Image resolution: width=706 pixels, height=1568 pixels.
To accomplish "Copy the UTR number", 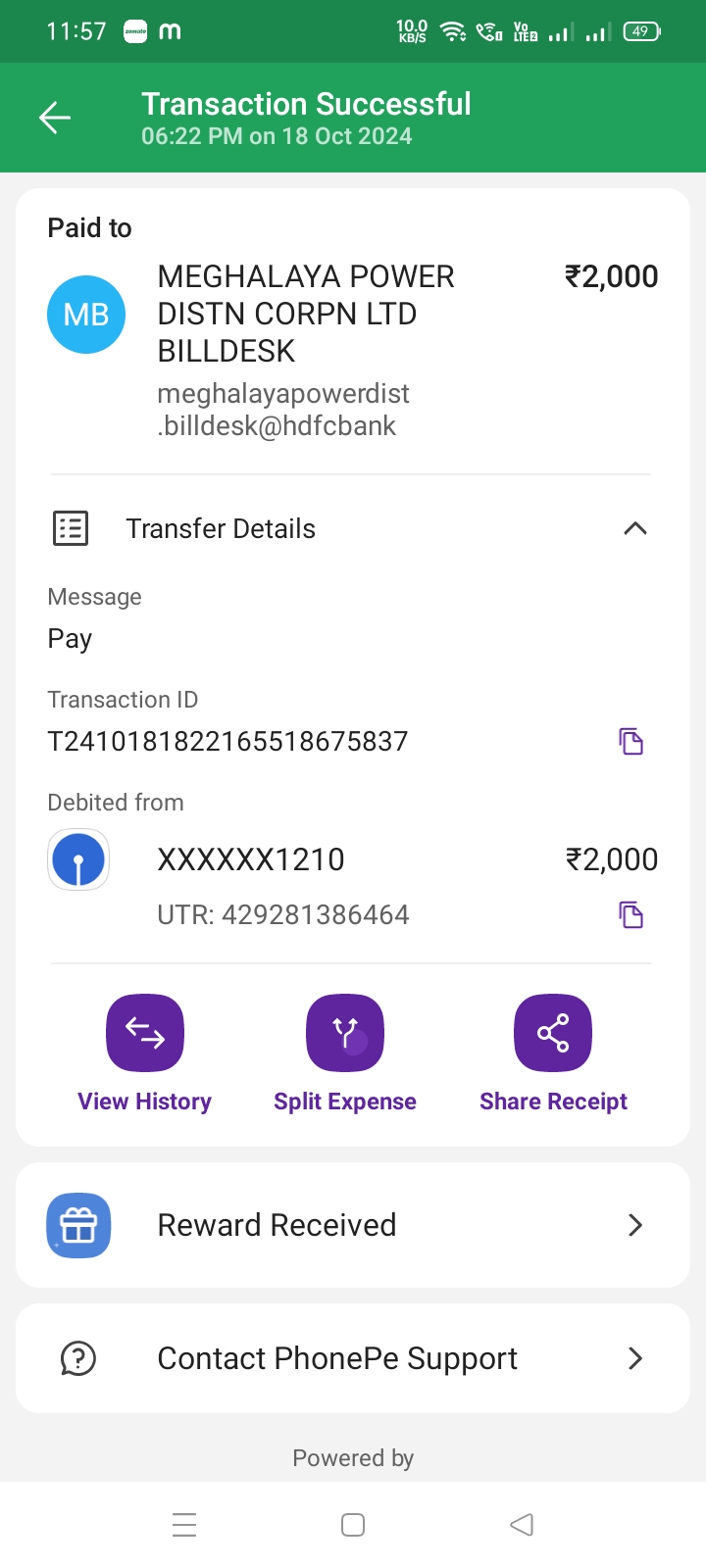I will (630, 915).
